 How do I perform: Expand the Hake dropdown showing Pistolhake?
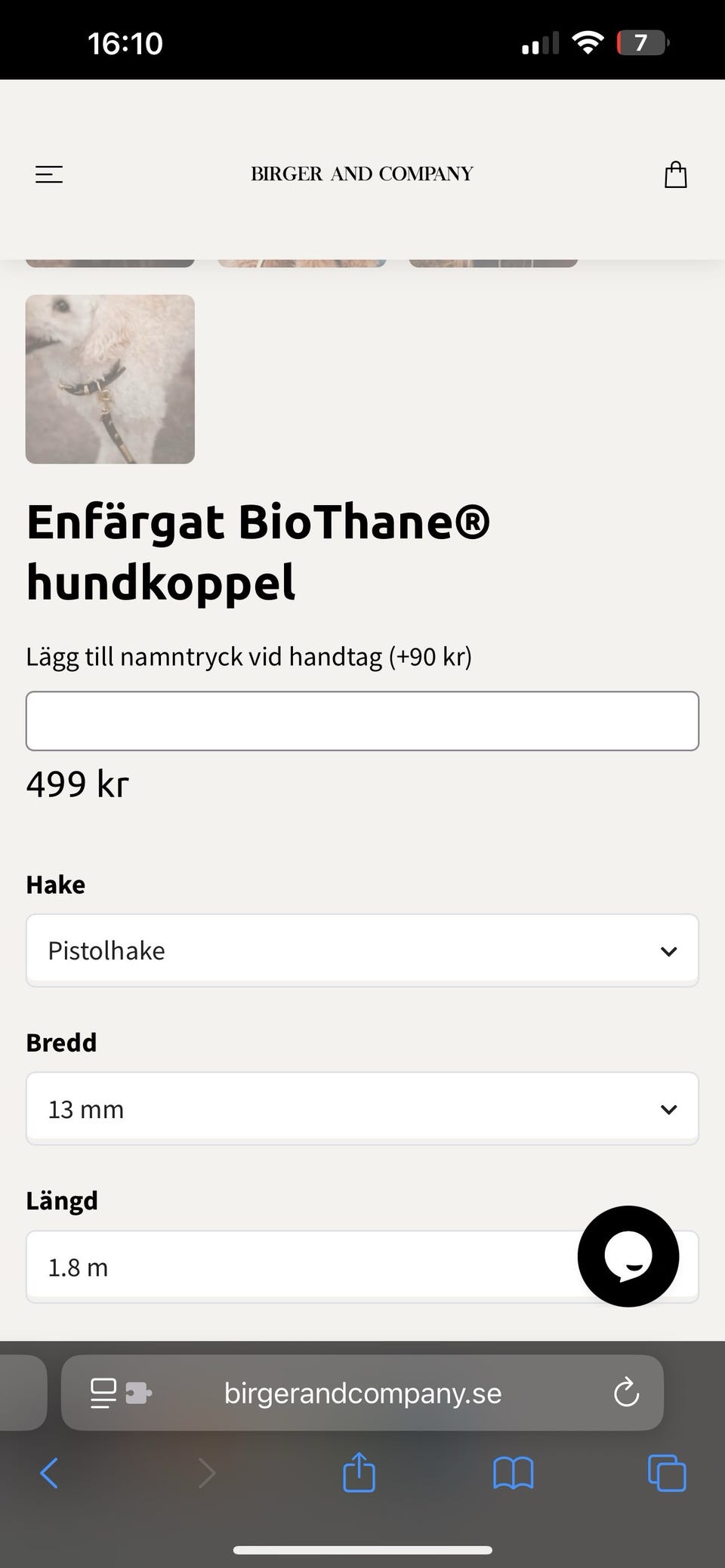pyautogui.click(x=362, y=950)
